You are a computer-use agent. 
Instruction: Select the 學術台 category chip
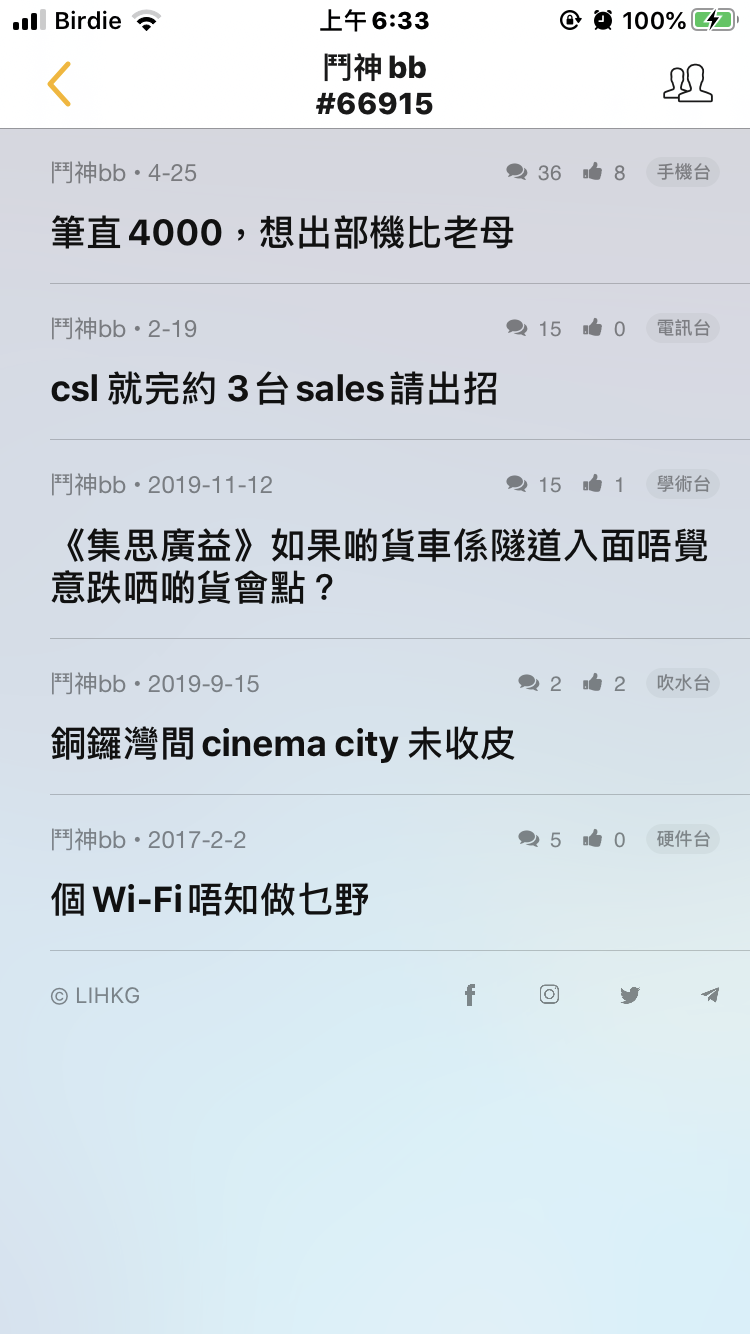pyautogui.click(x=683, y=484)
